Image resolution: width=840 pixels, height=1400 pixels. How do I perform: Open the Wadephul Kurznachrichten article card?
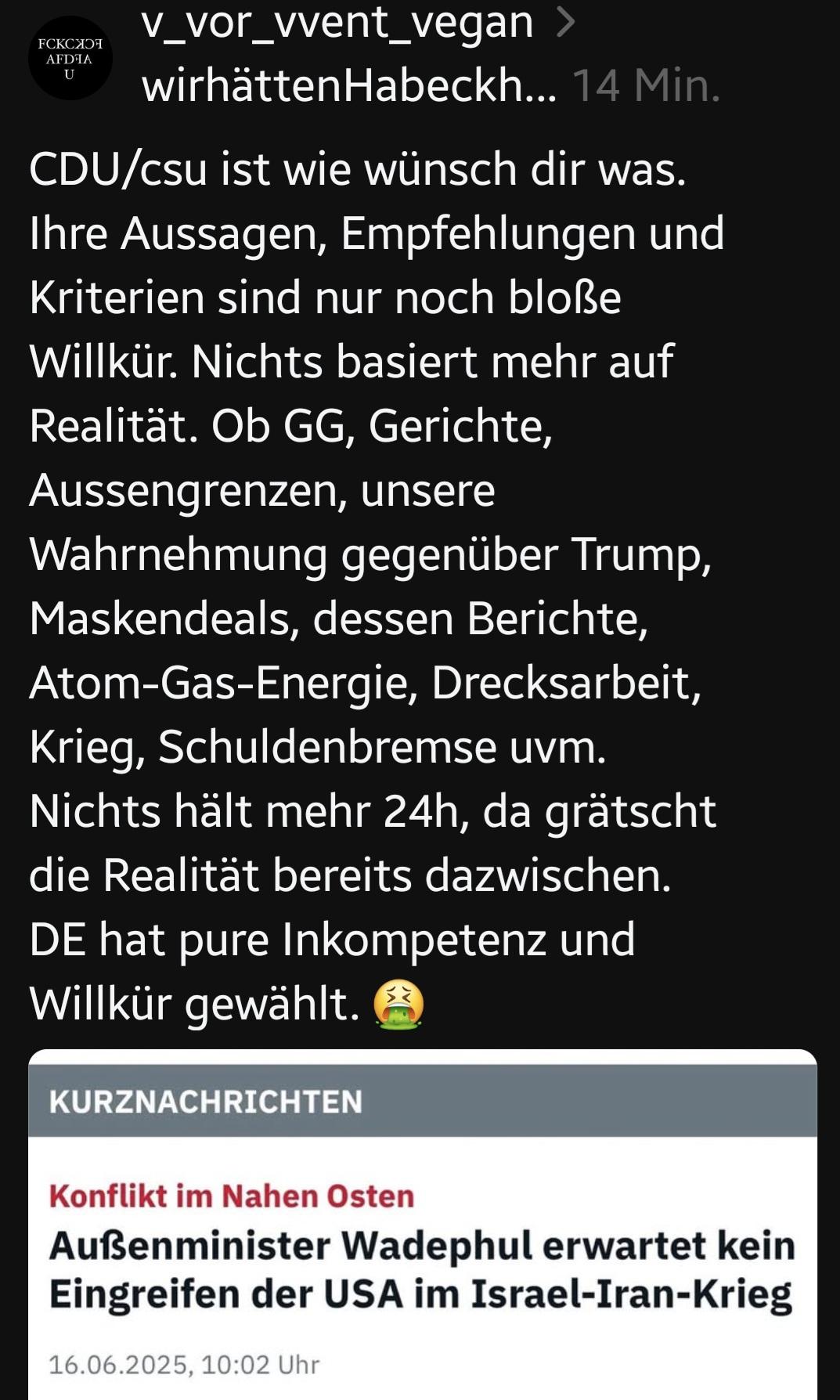point(423,1224)
